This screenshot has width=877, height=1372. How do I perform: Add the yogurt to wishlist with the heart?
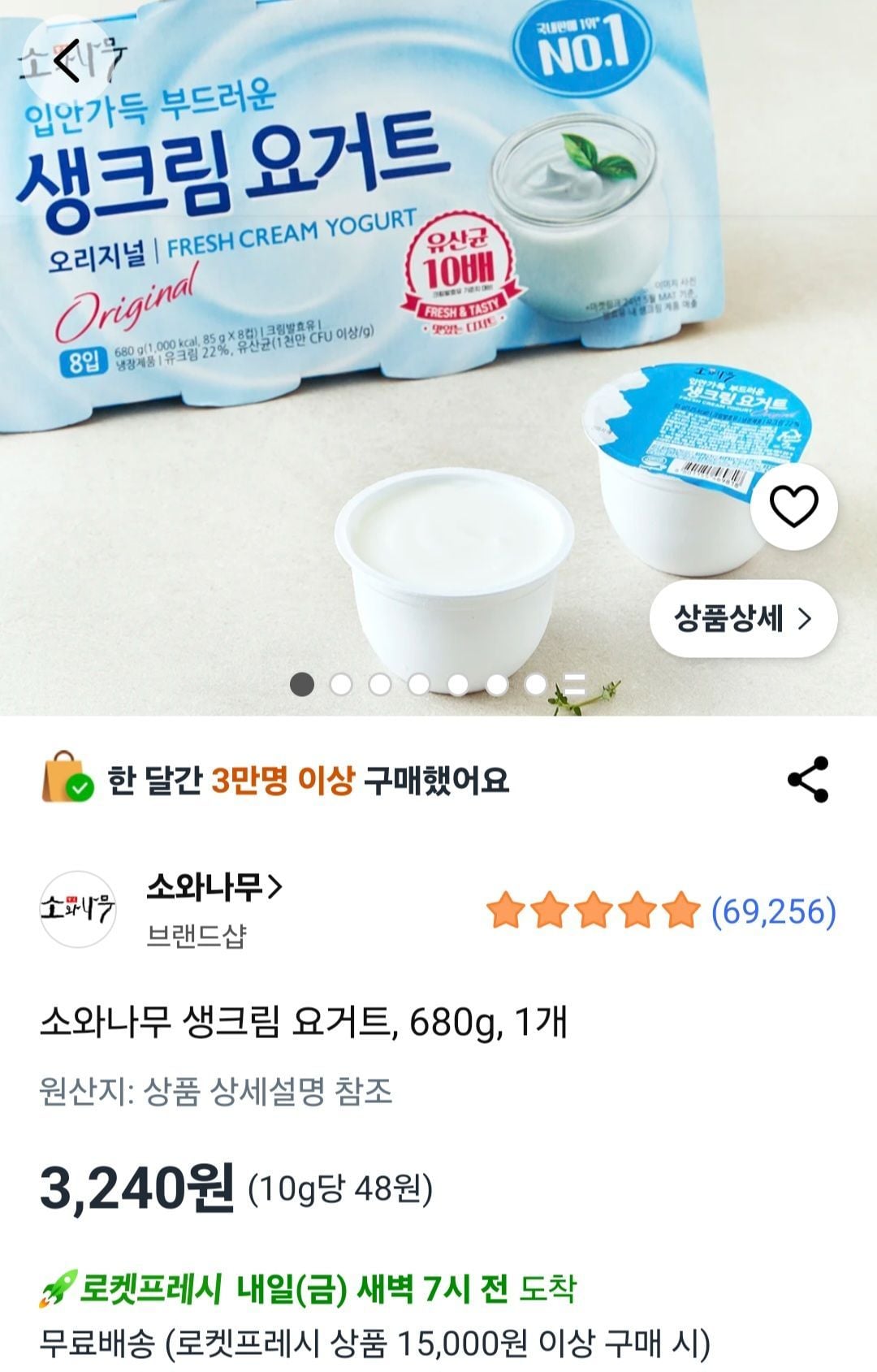793,507
